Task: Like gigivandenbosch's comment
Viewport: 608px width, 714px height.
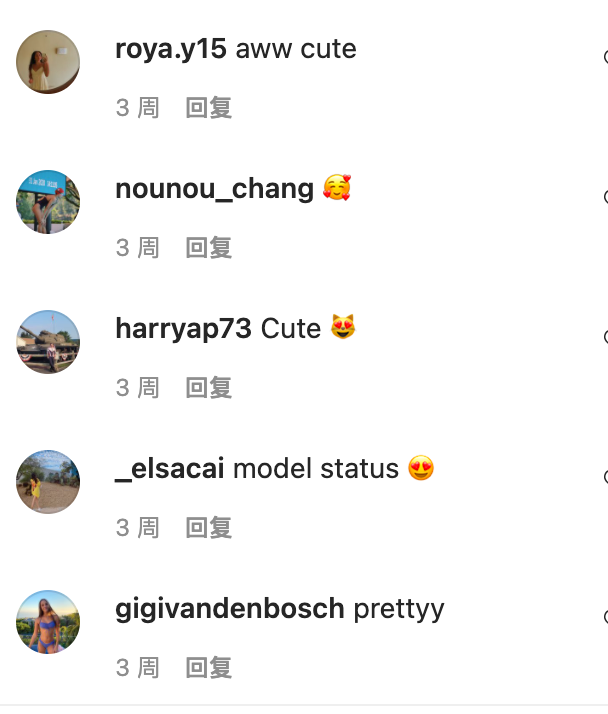Action: point(605,617)
